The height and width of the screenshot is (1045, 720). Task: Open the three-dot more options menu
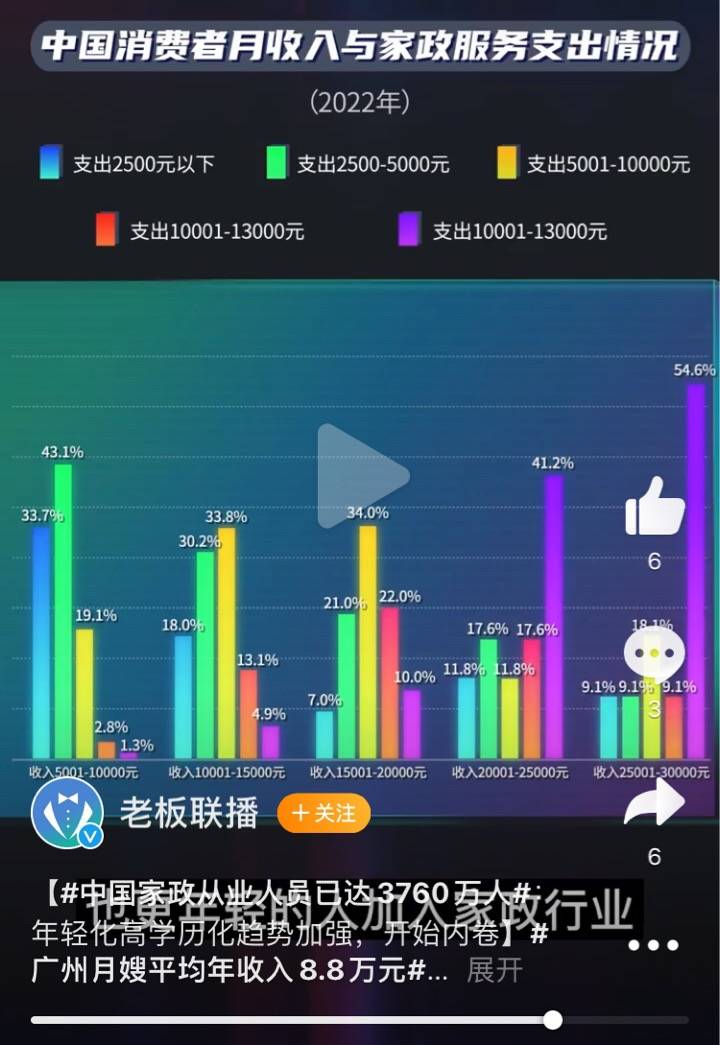[x=654, y=945]
